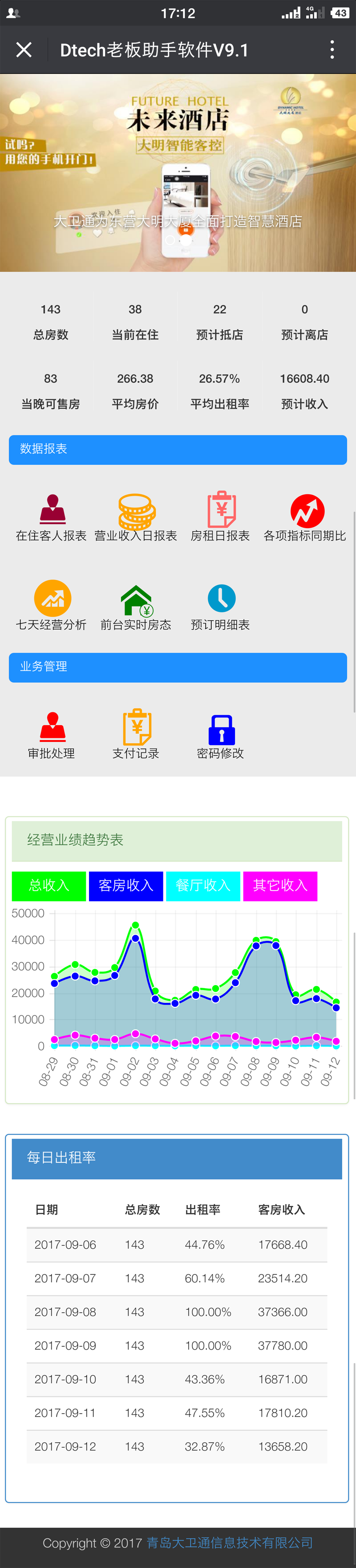Screen dimensions: 356x1568
Task: Open the 青岛大卫通信息技术有限公司 link
Action: pos(230,1543)
